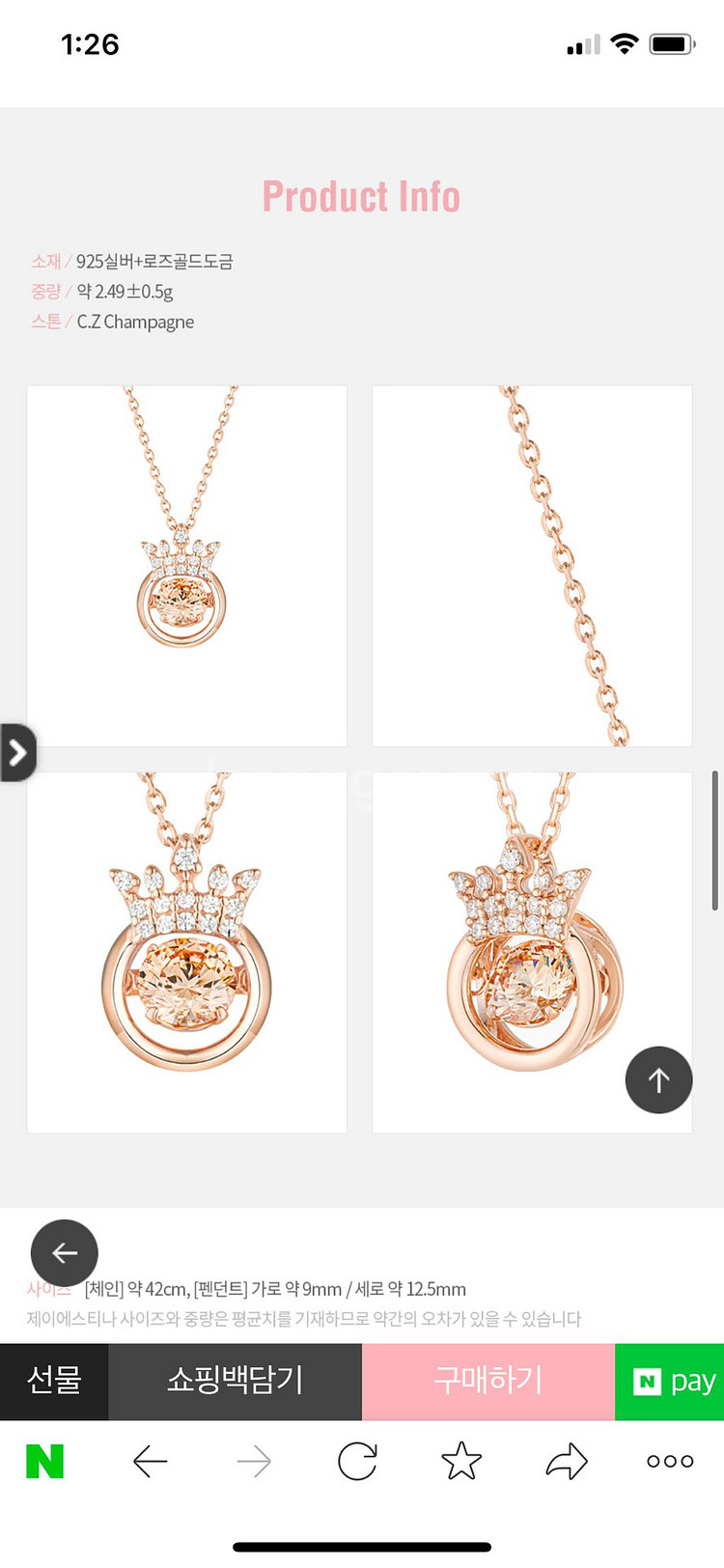724x1568 pixels.
Task: Tap 구매하기 to buy now
Action: point(487,1381)
